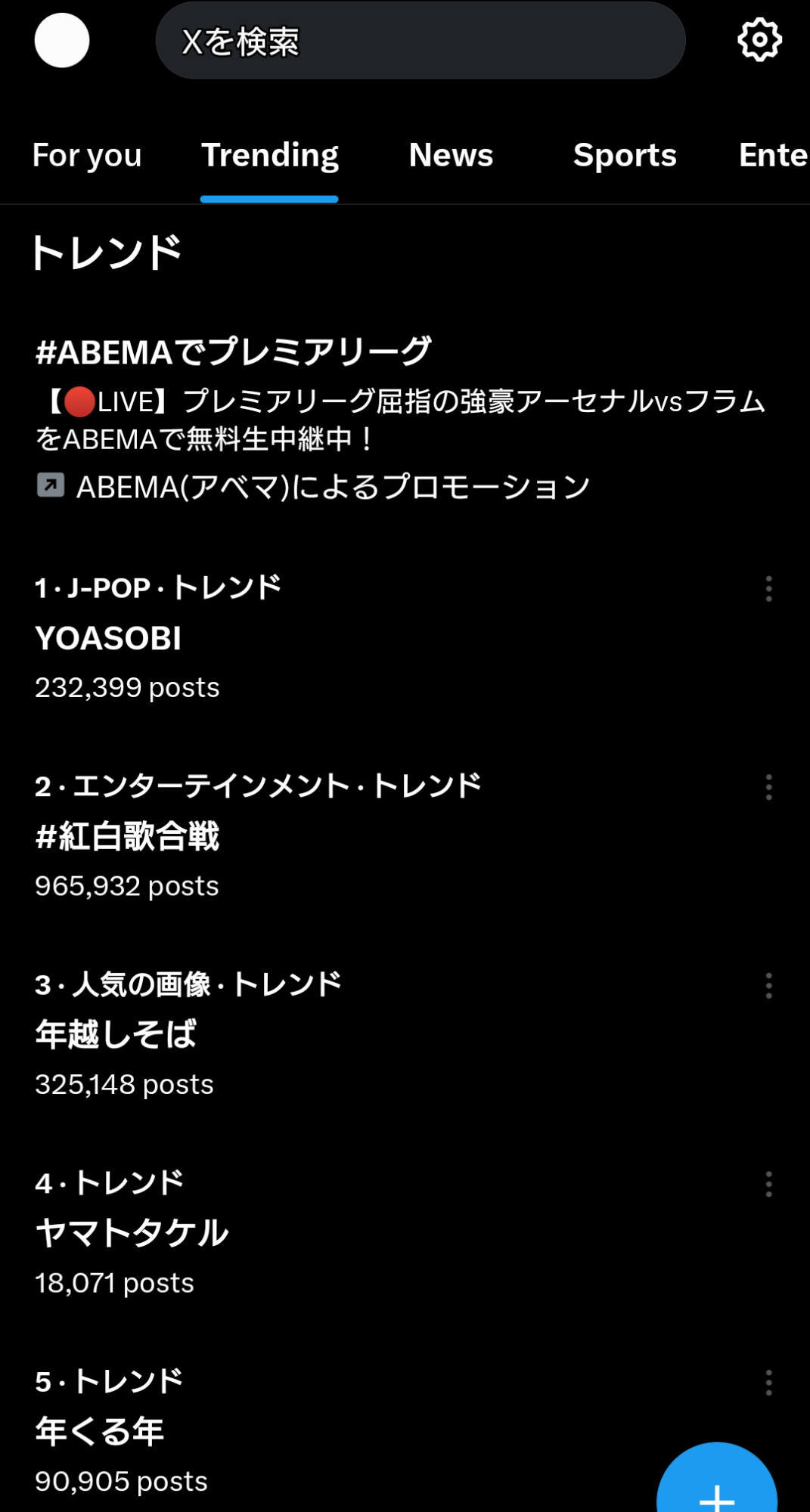Select the Trending tab
The image size is (810, 1512).
(x=269, y=156)
